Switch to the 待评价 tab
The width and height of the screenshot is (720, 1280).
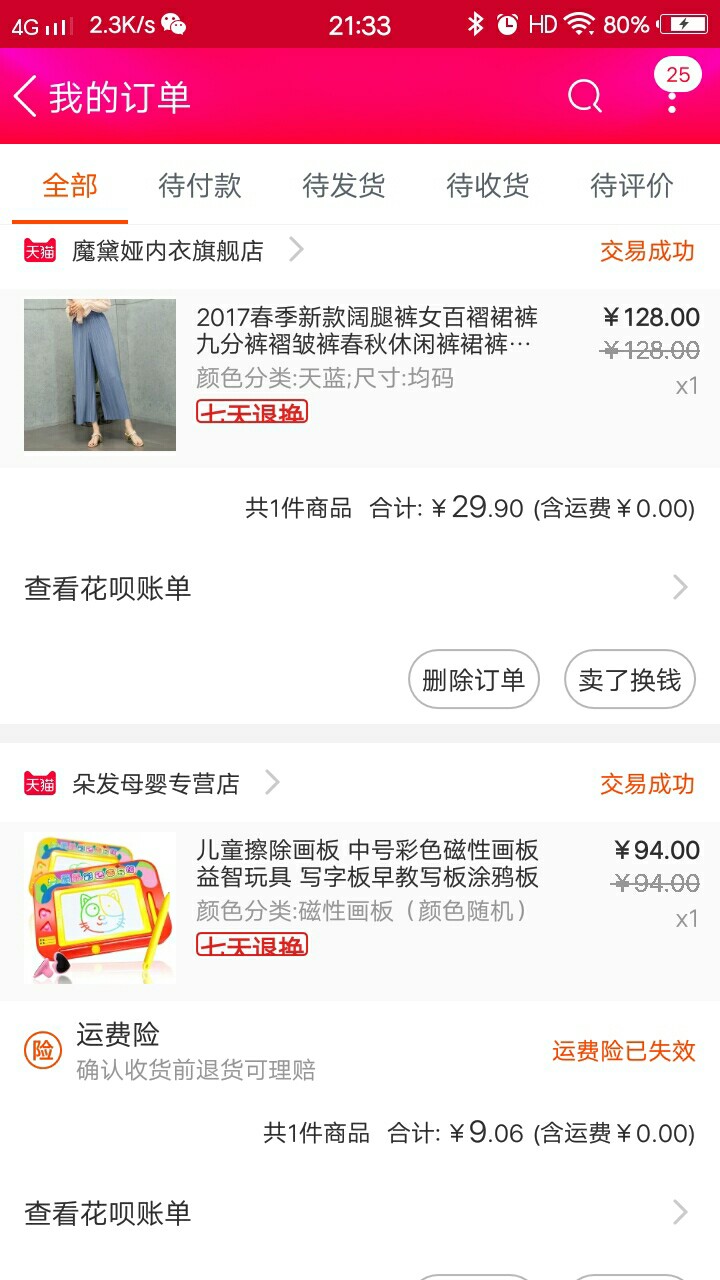[x=632, y=185]
